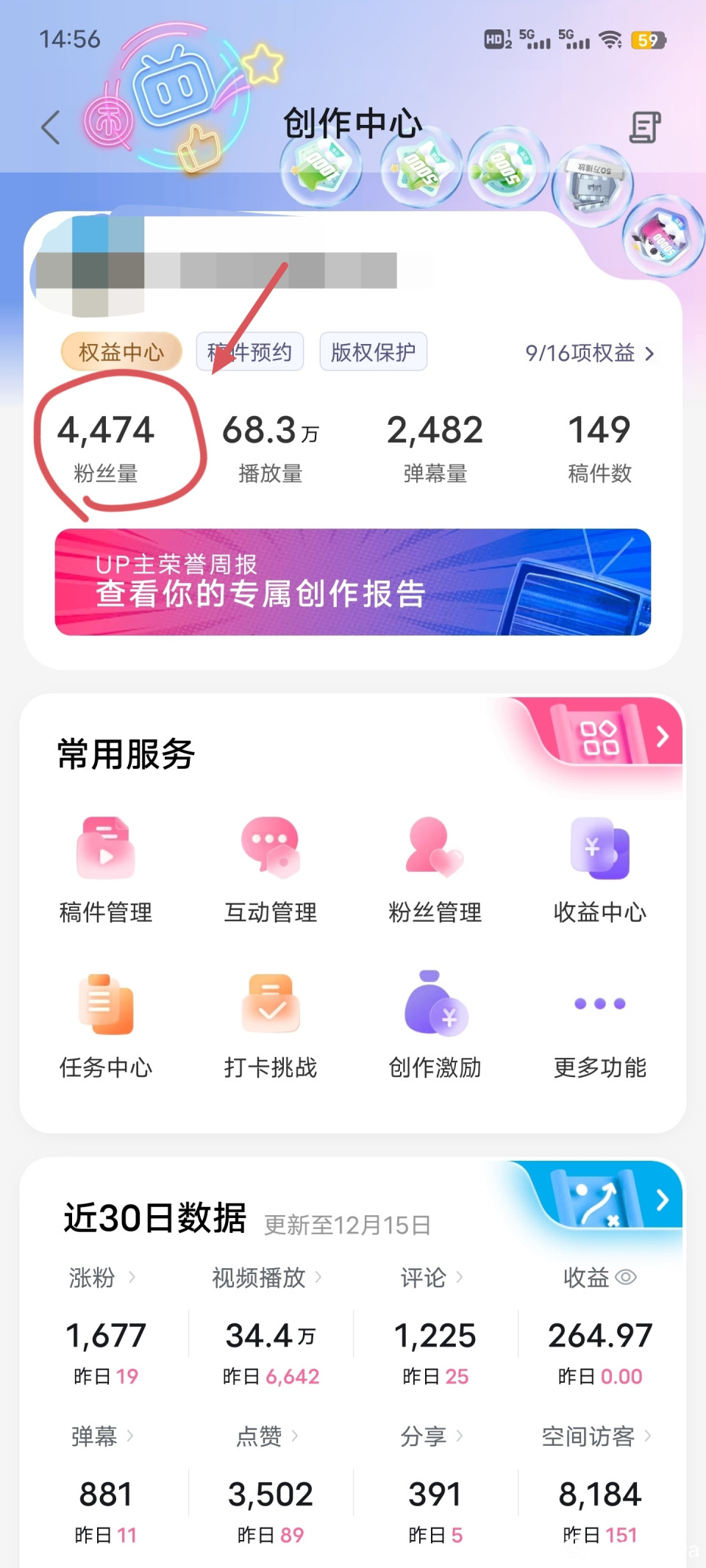Go to 互动管理
This screenshot has width=706, height=1568.
pyautogui.click(x=271, y=870)
